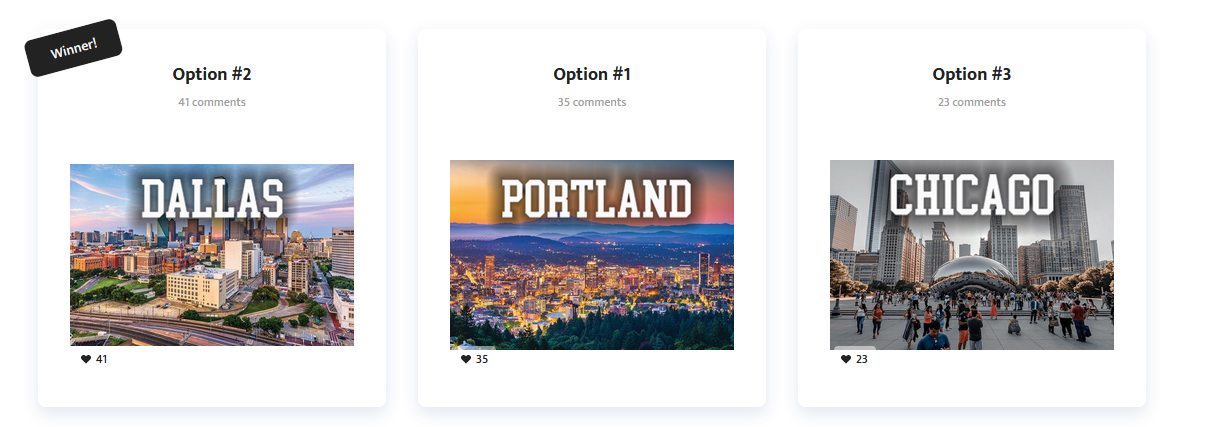View the 35 comments on Option #1

(x=592, y=102)
